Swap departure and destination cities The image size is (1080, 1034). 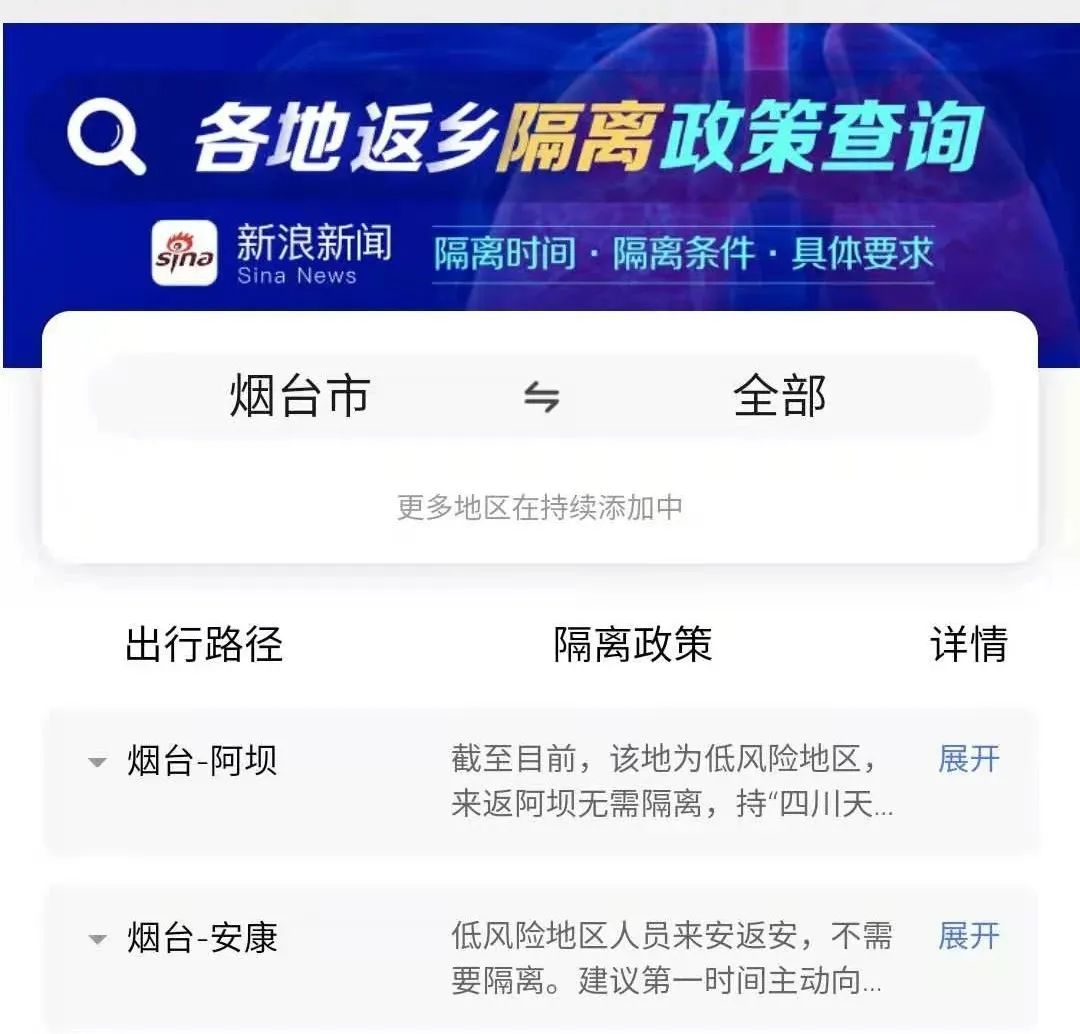click(541, 397)
